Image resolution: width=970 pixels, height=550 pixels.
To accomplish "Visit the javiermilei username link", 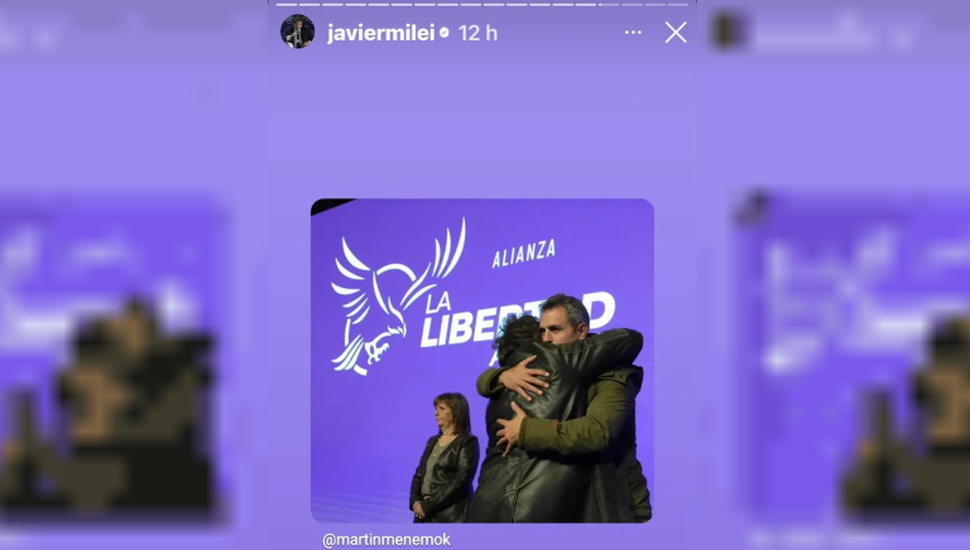I will [x=381, y=33].
